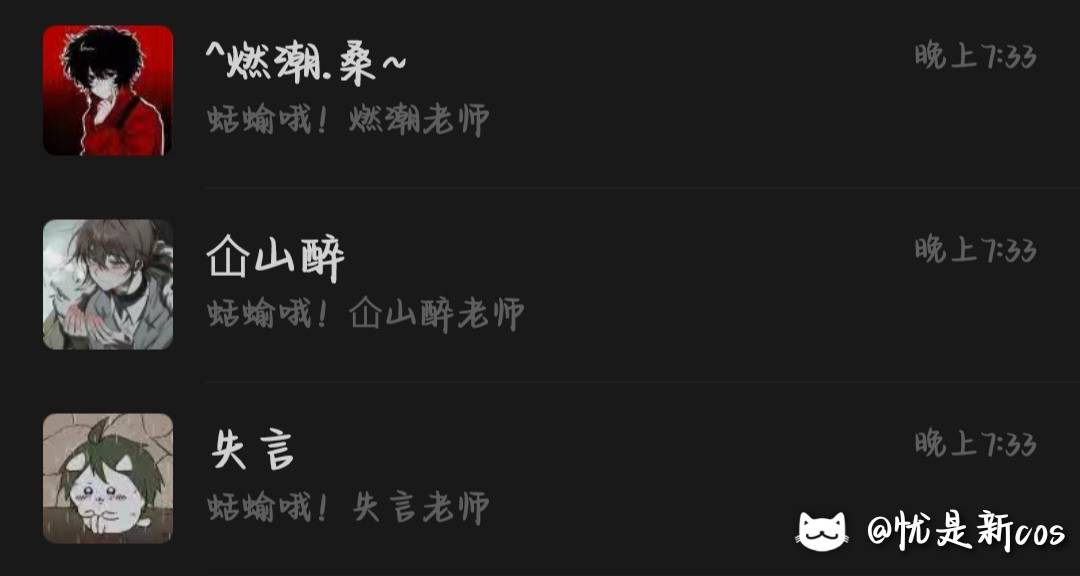This screenshot has width=1080, height=576.
Task: Open the chat with 山醉
Action: [x=540, y=285]
